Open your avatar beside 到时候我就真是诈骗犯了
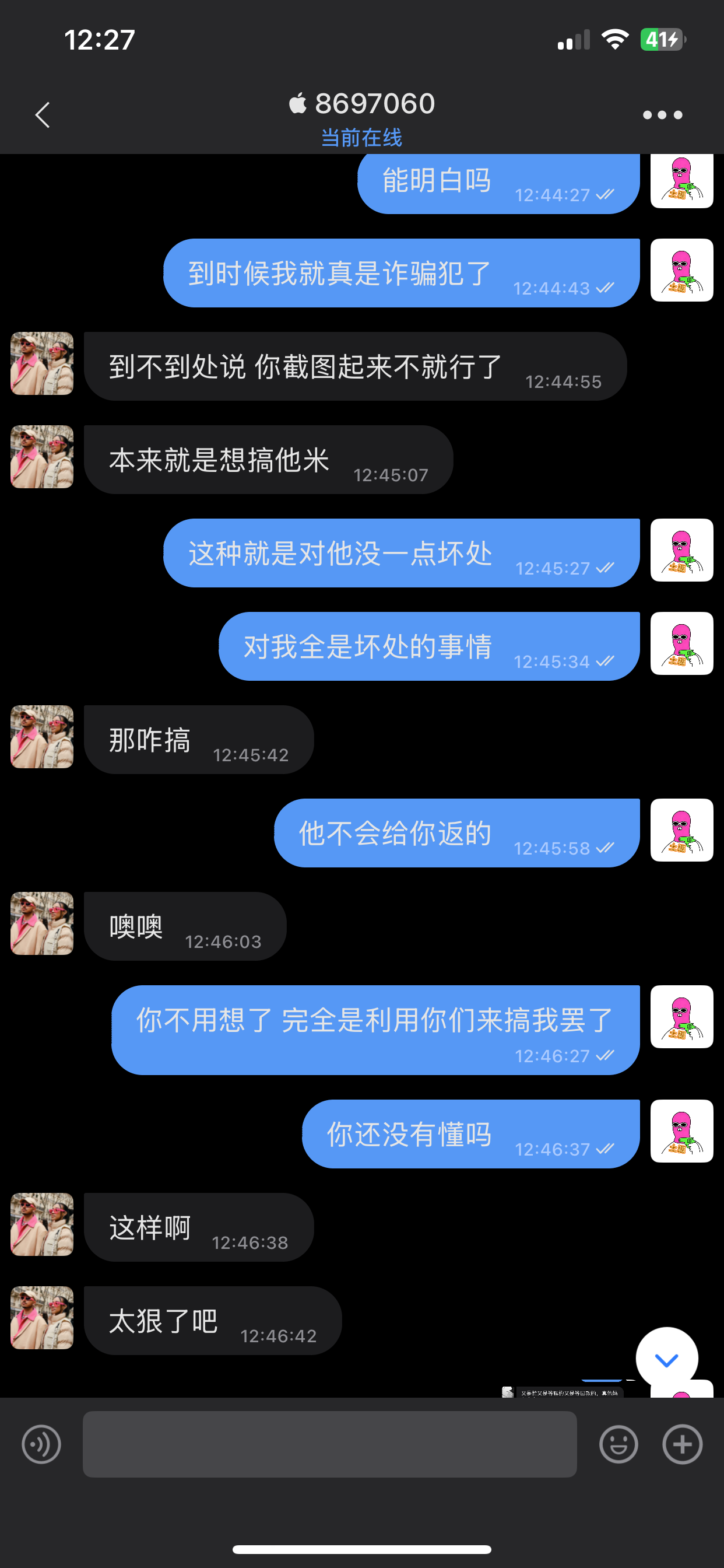The image size is (724, 1568). click(x=681, y=269)
